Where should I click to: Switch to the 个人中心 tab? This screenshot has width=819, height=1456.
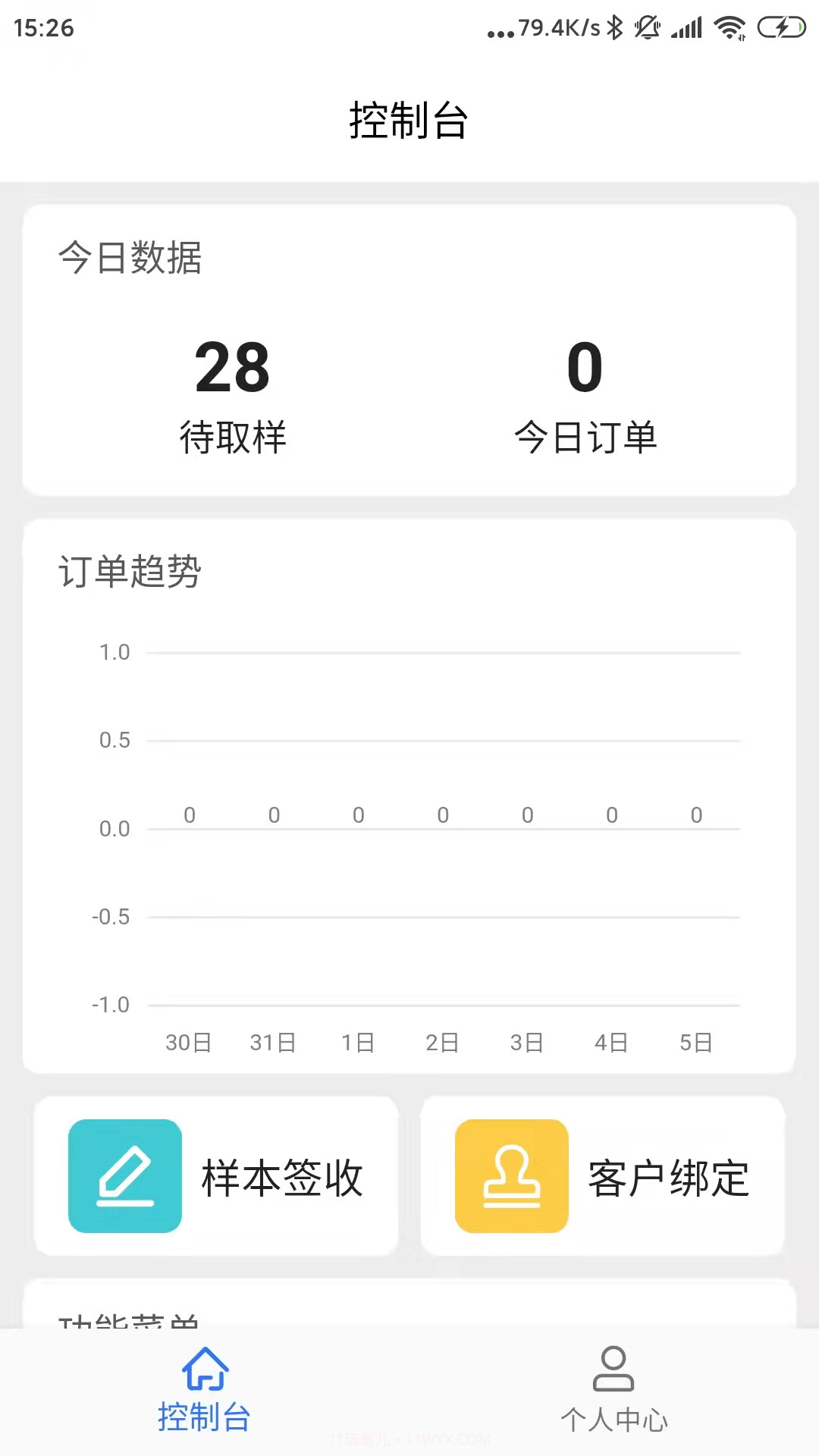pyautogui.click(x=613, y=1399)
